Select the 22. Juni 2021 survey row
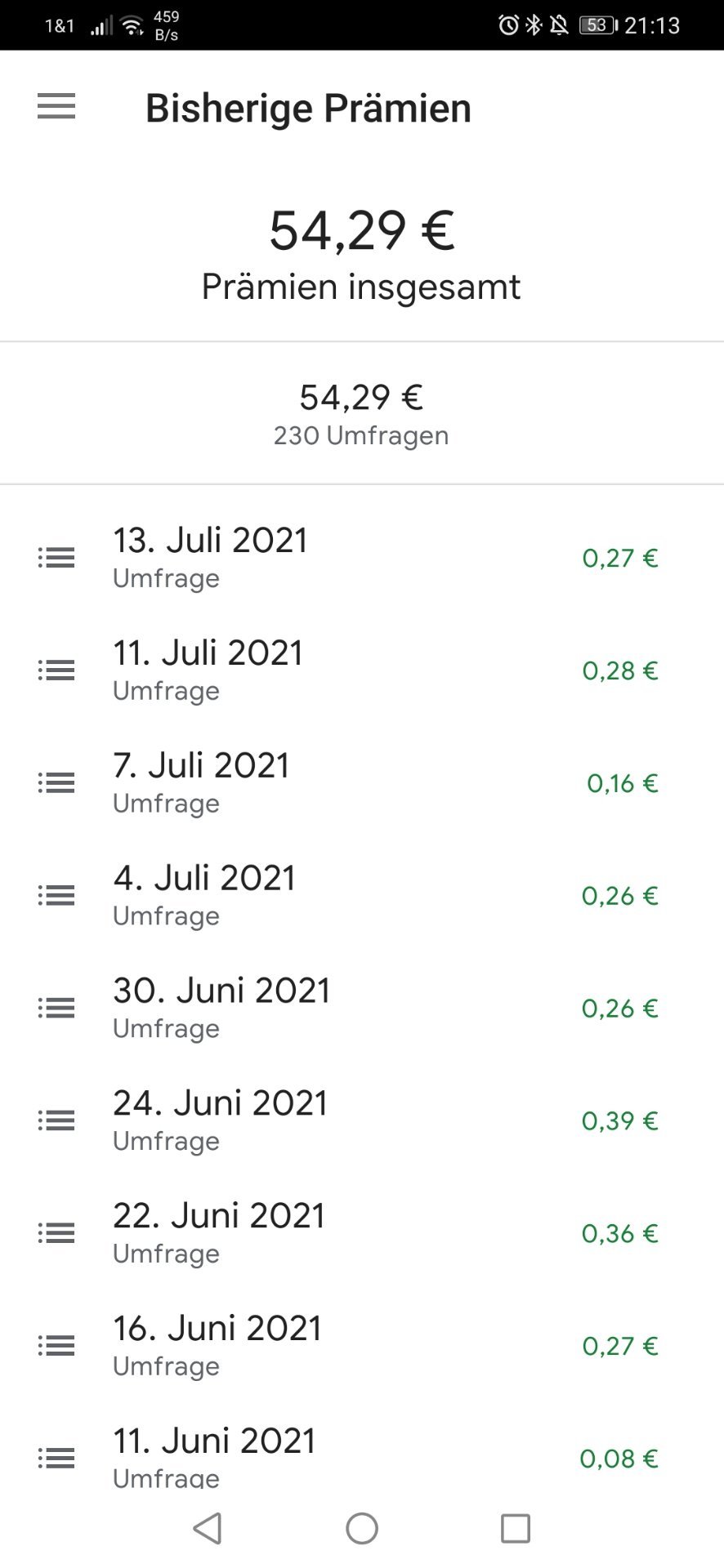This screenshot has width=724, height=1568. [362, 1234]
